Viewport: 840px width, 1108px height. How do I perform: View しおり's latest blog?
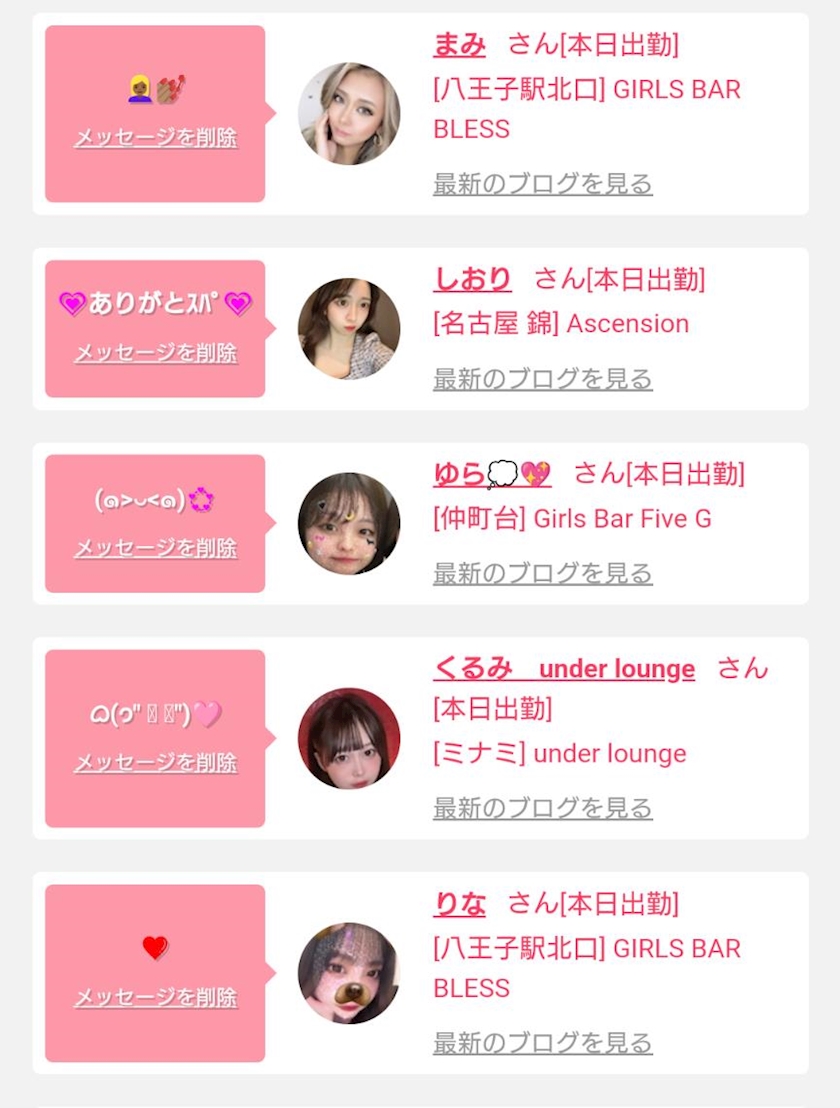coord(543,379)
